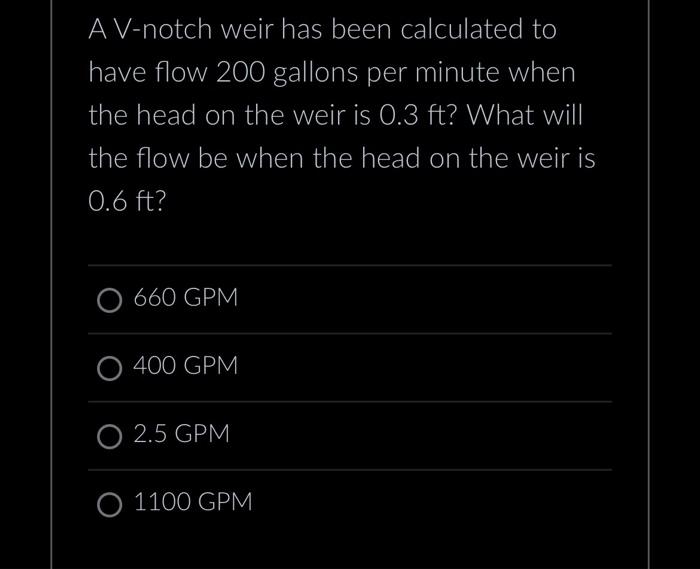This screenshot has height=569, width=700.
Task: Mark 1100 GPM as the answer
Action: click(x=110, y=504)
